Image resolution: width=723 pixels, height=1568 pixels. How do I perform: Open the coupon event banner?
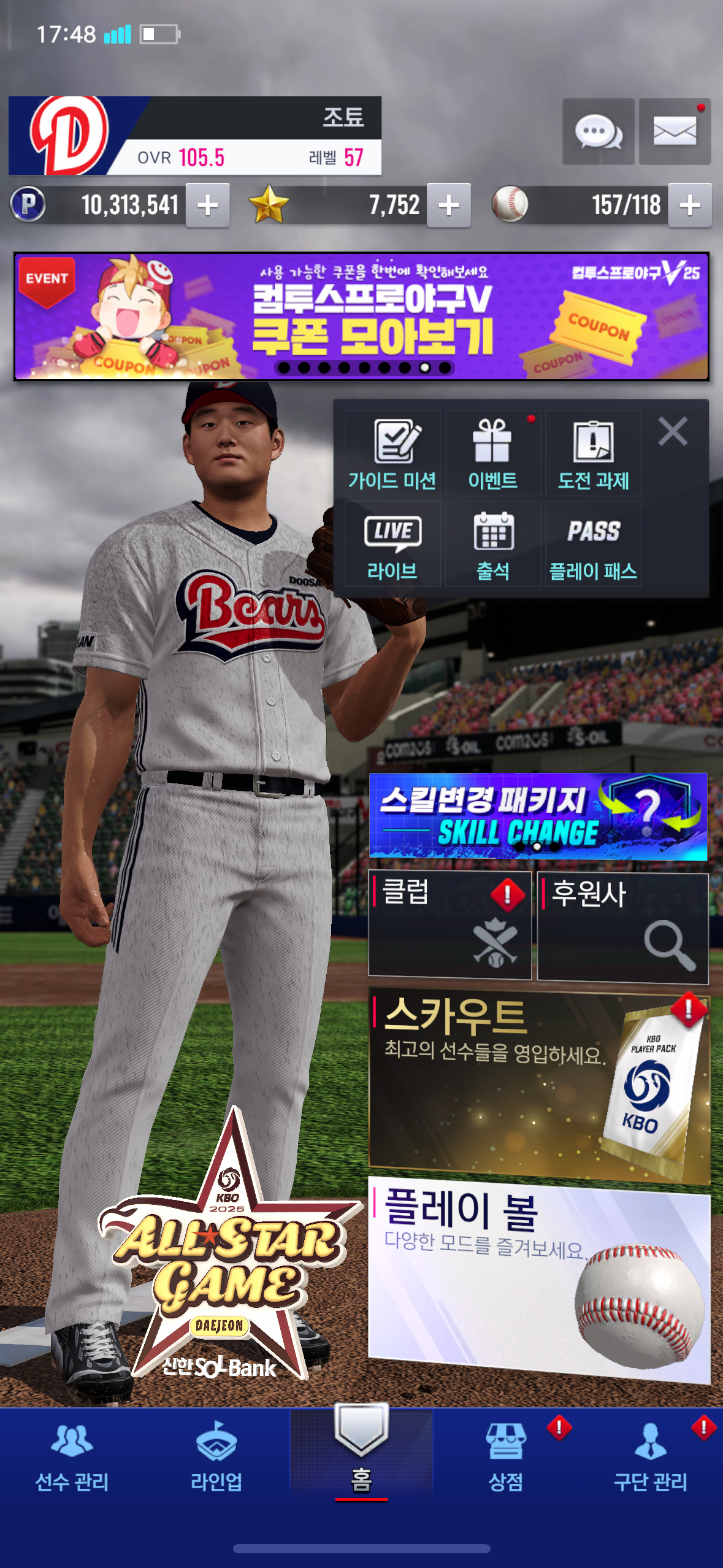click(361, 317)
